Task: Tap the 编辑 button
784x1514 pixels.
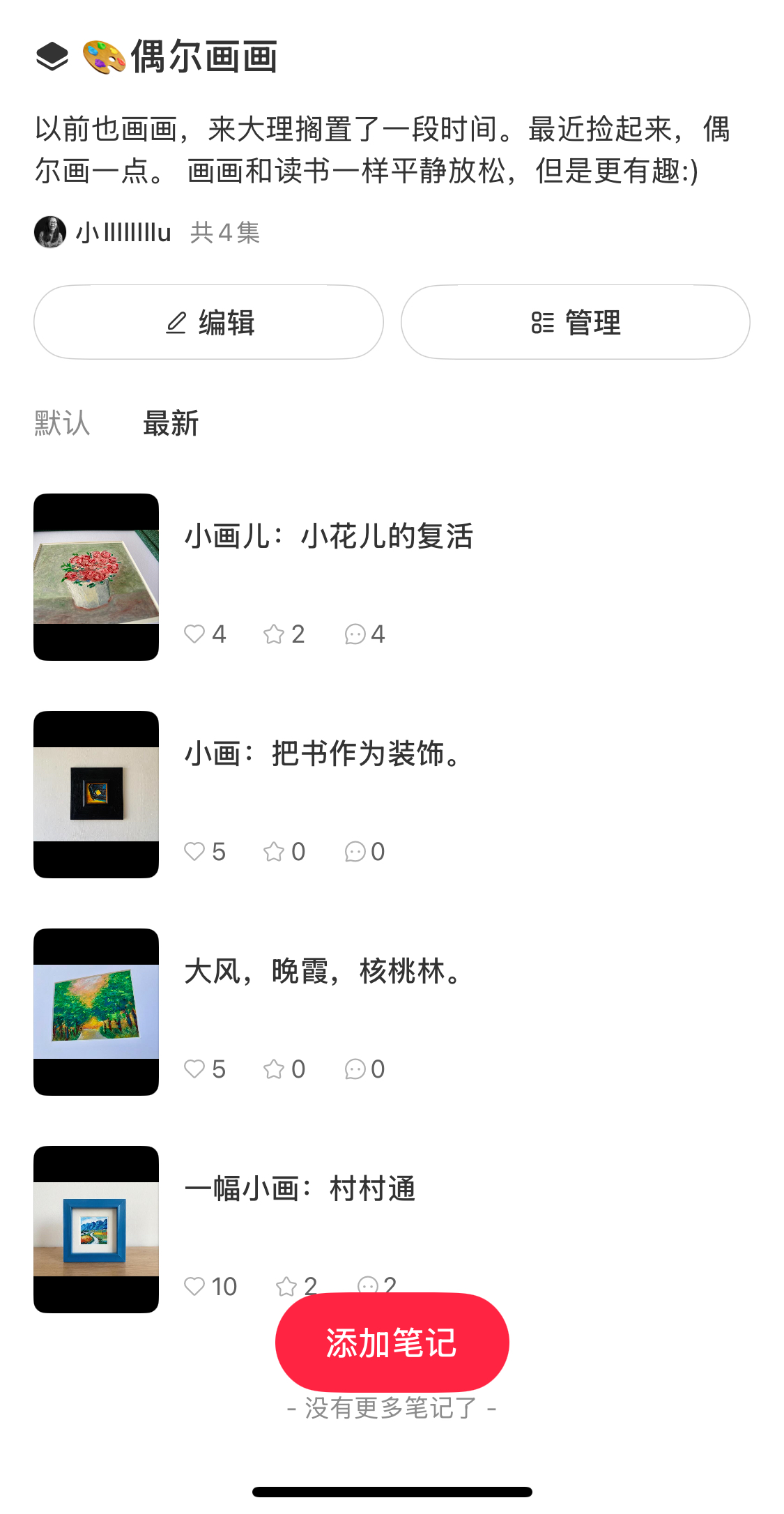Action: click(x=208, y=322)
